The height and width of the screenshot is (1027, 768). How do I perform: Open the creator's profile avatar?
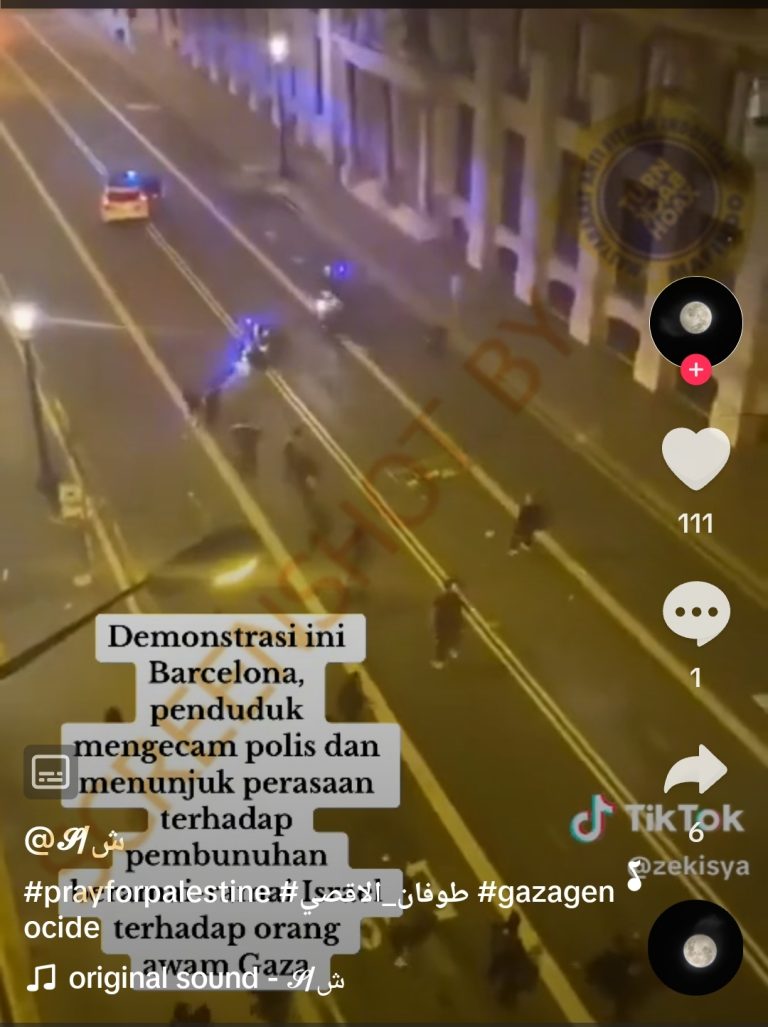pyautogui.click(x=695, y=322)
